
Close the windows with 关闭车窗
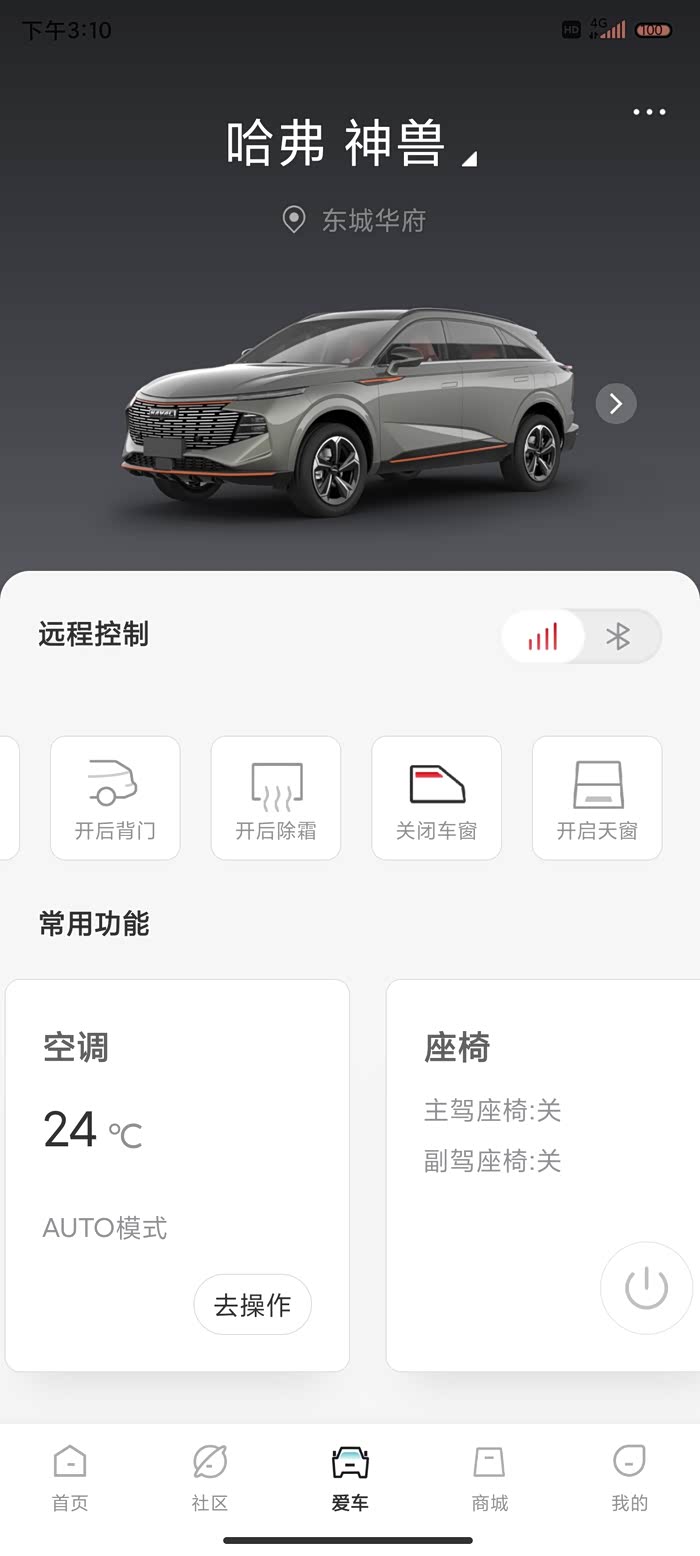pos(436,798)
